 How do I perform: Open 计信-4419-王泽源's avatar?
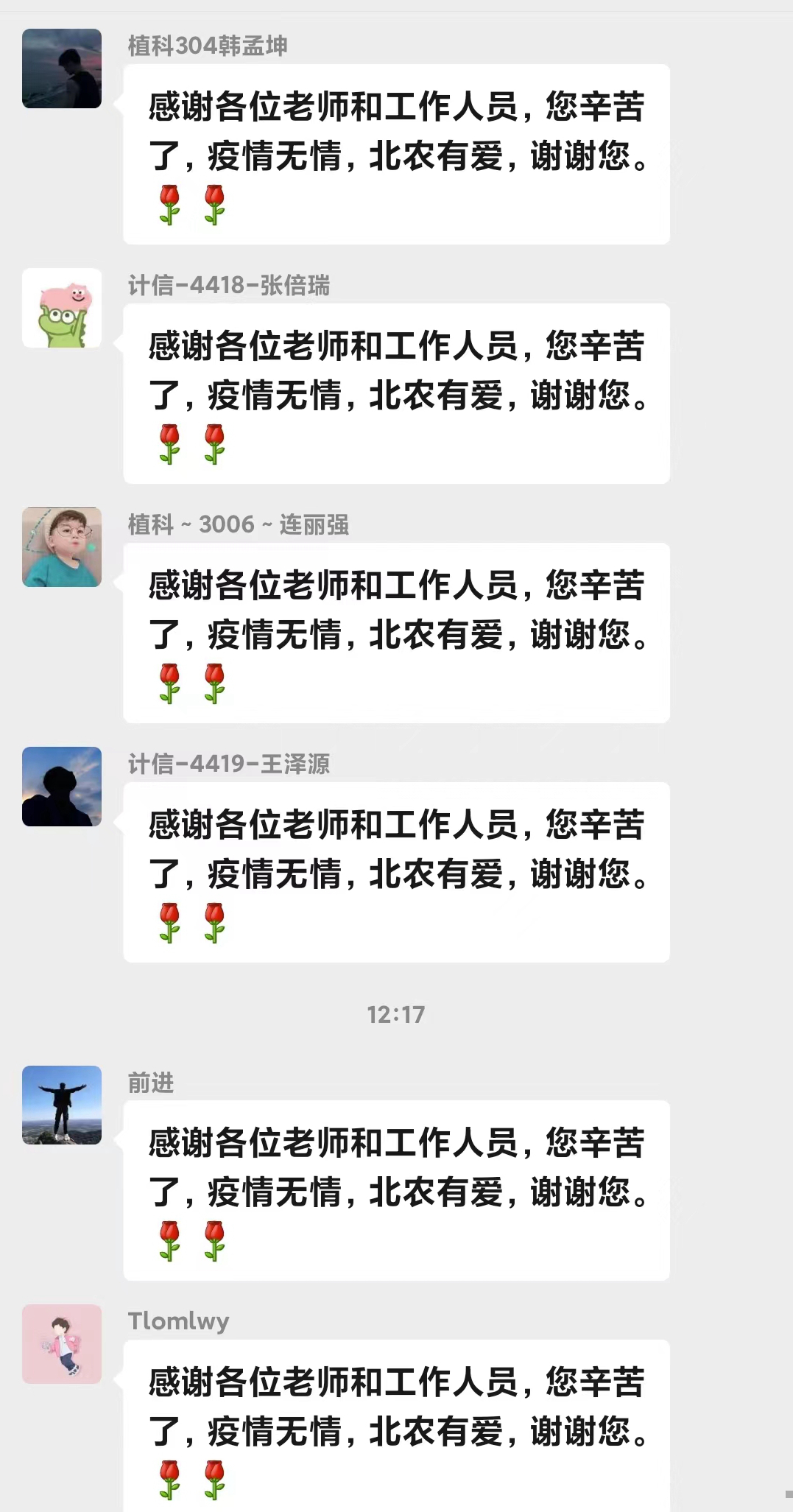point(62,787)
